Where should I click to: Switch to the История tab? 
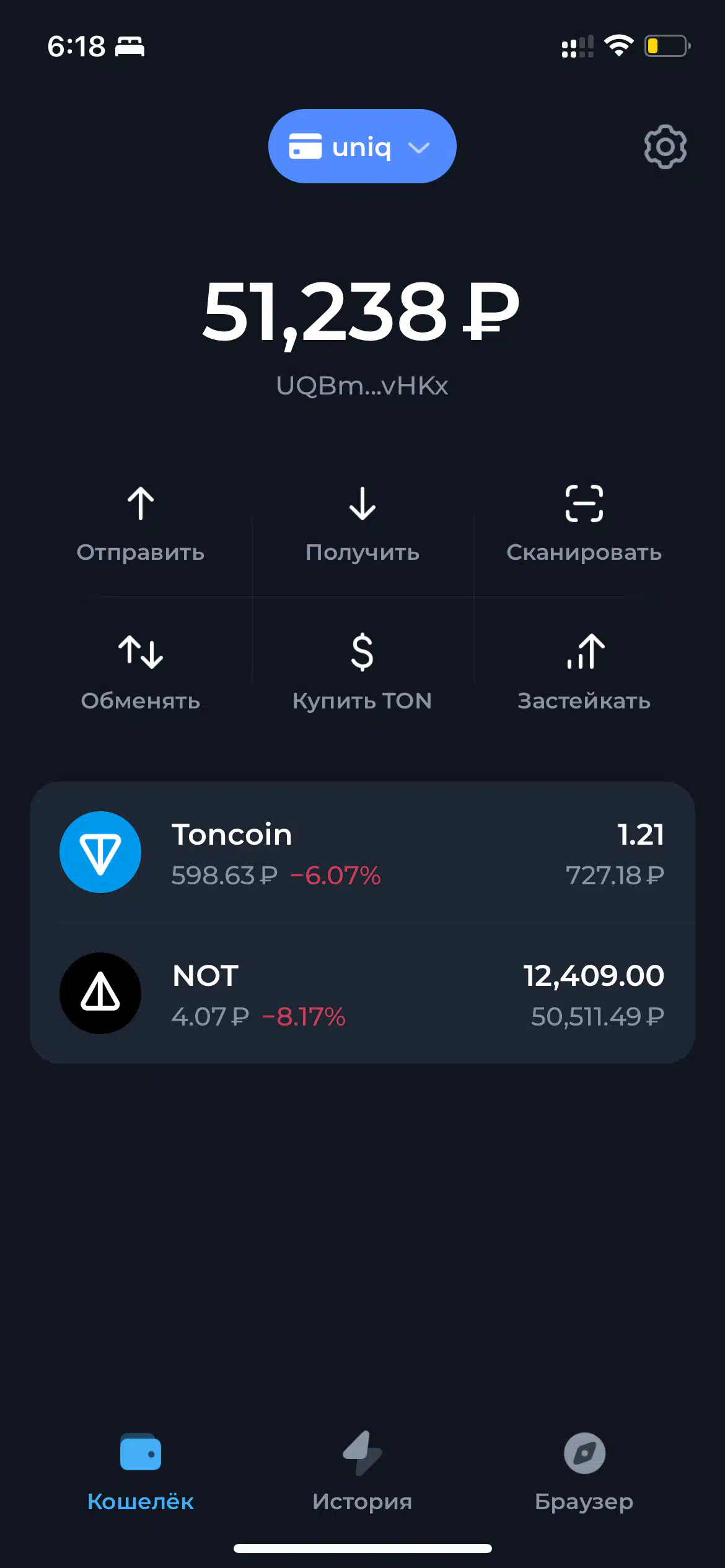(362, 1471)
